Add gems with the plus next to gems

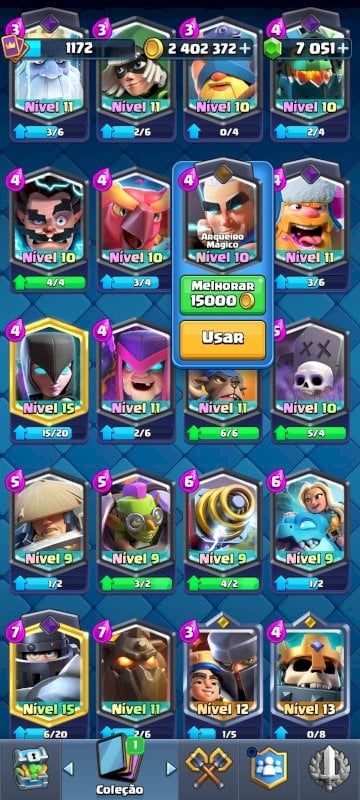click(343, 48)
